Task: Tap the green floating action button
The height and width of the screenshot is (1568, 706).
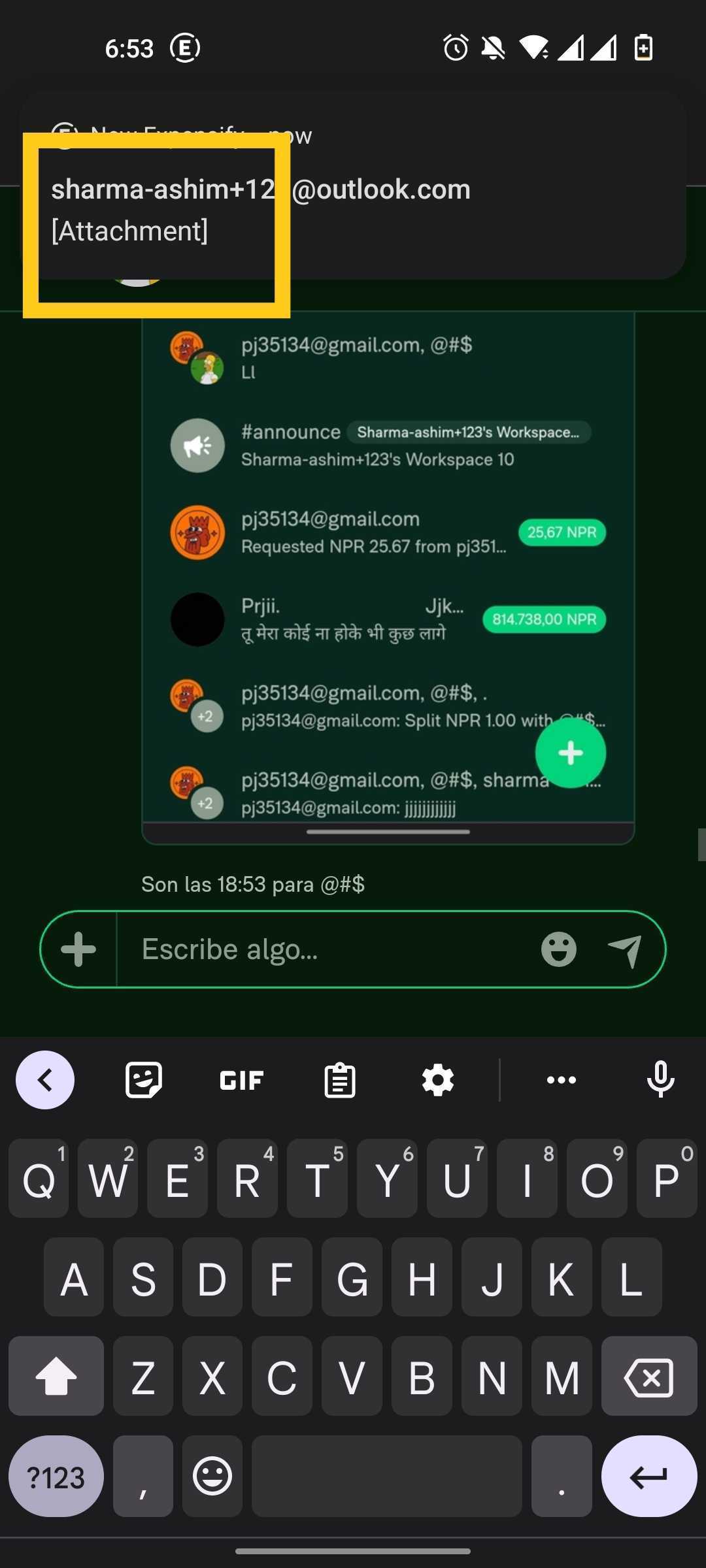Action: 569,752
